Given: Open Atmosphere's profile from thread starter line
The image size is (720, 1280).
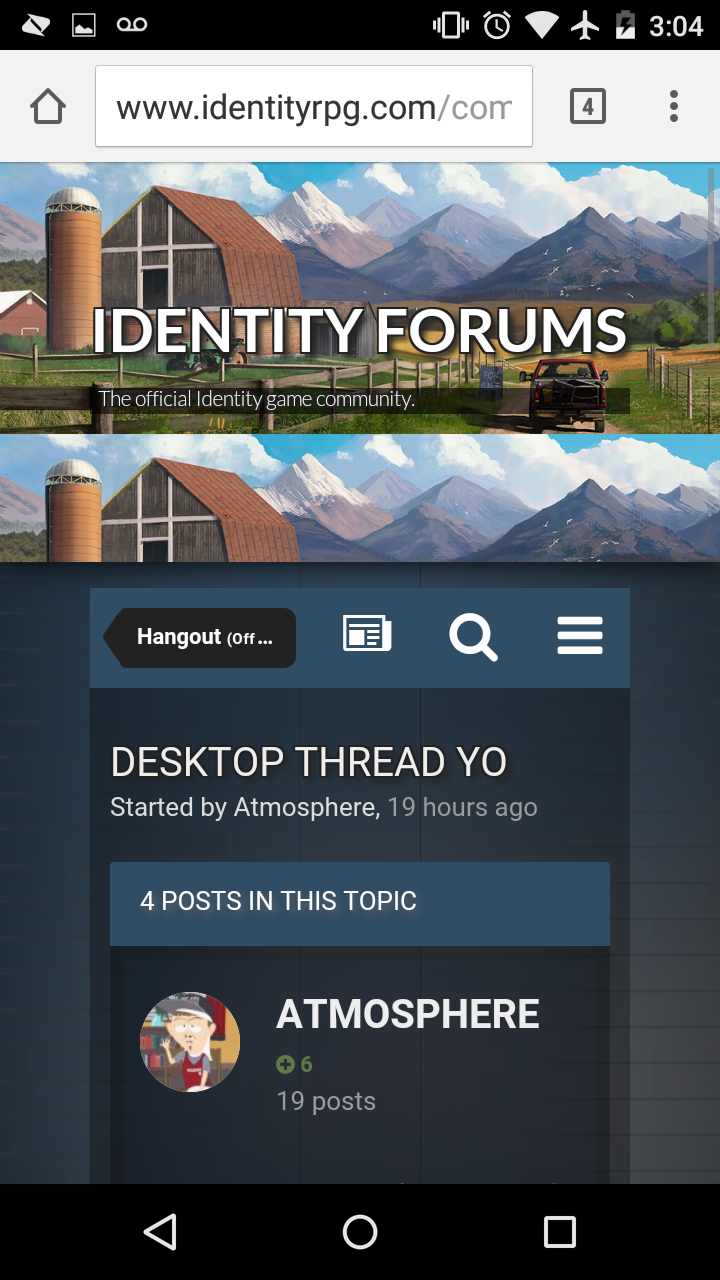Looking at the screenshot, I should (304, 807).
